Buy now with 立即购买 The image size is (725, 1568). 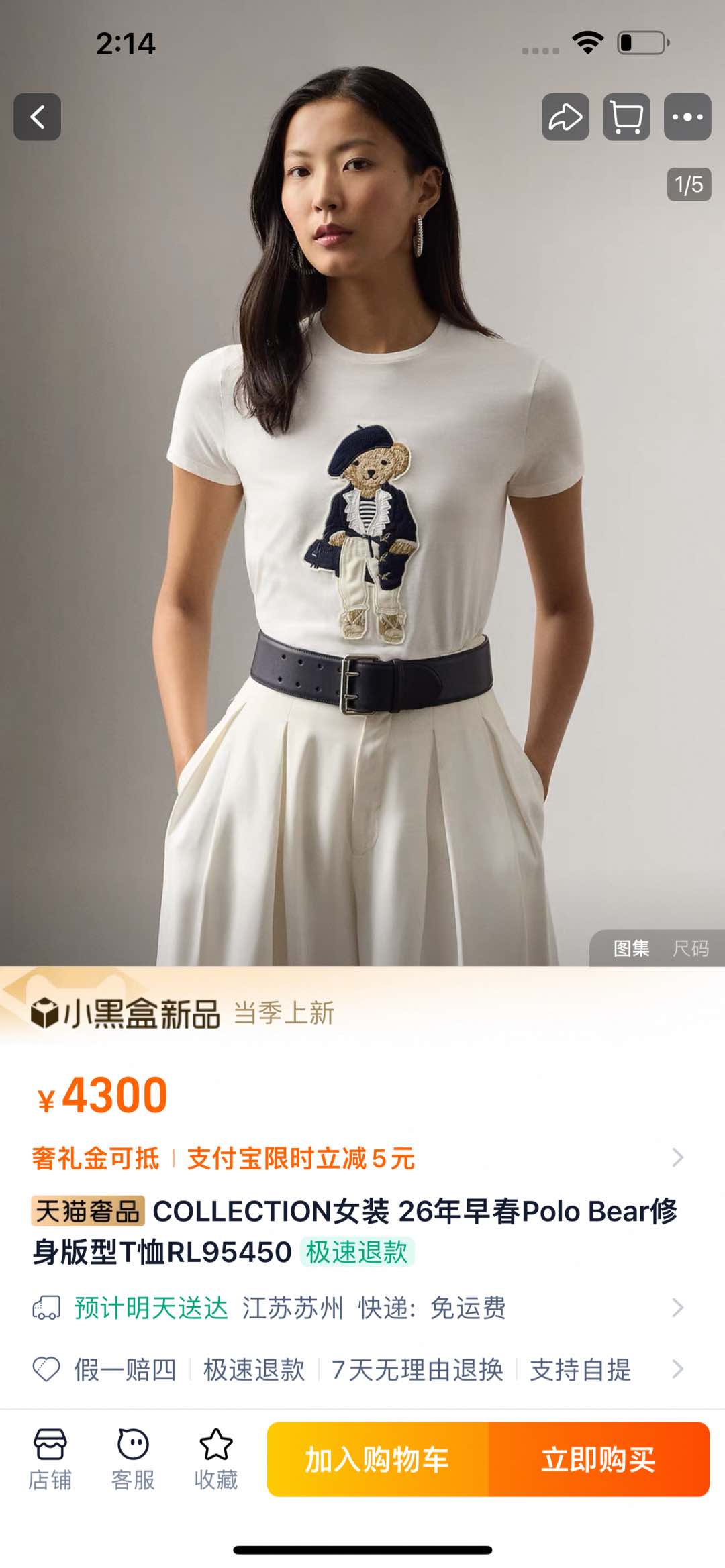[599, 1459]
